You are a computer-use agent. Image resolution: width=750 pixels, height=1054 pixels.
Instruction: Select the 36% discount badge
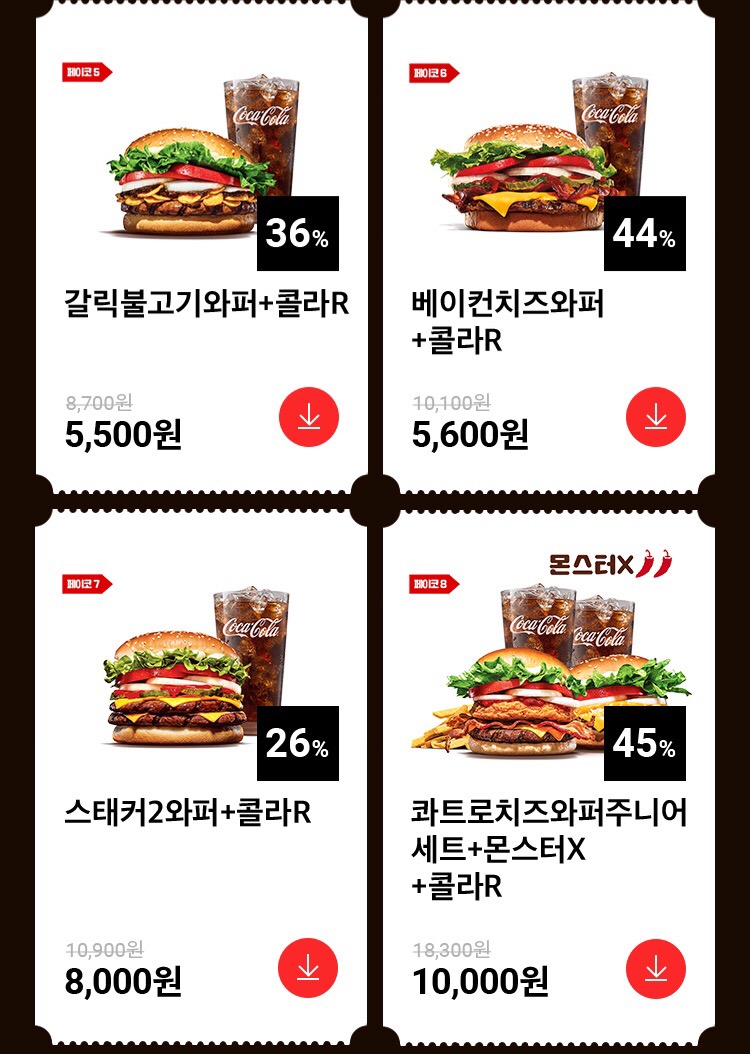[298, 235]
